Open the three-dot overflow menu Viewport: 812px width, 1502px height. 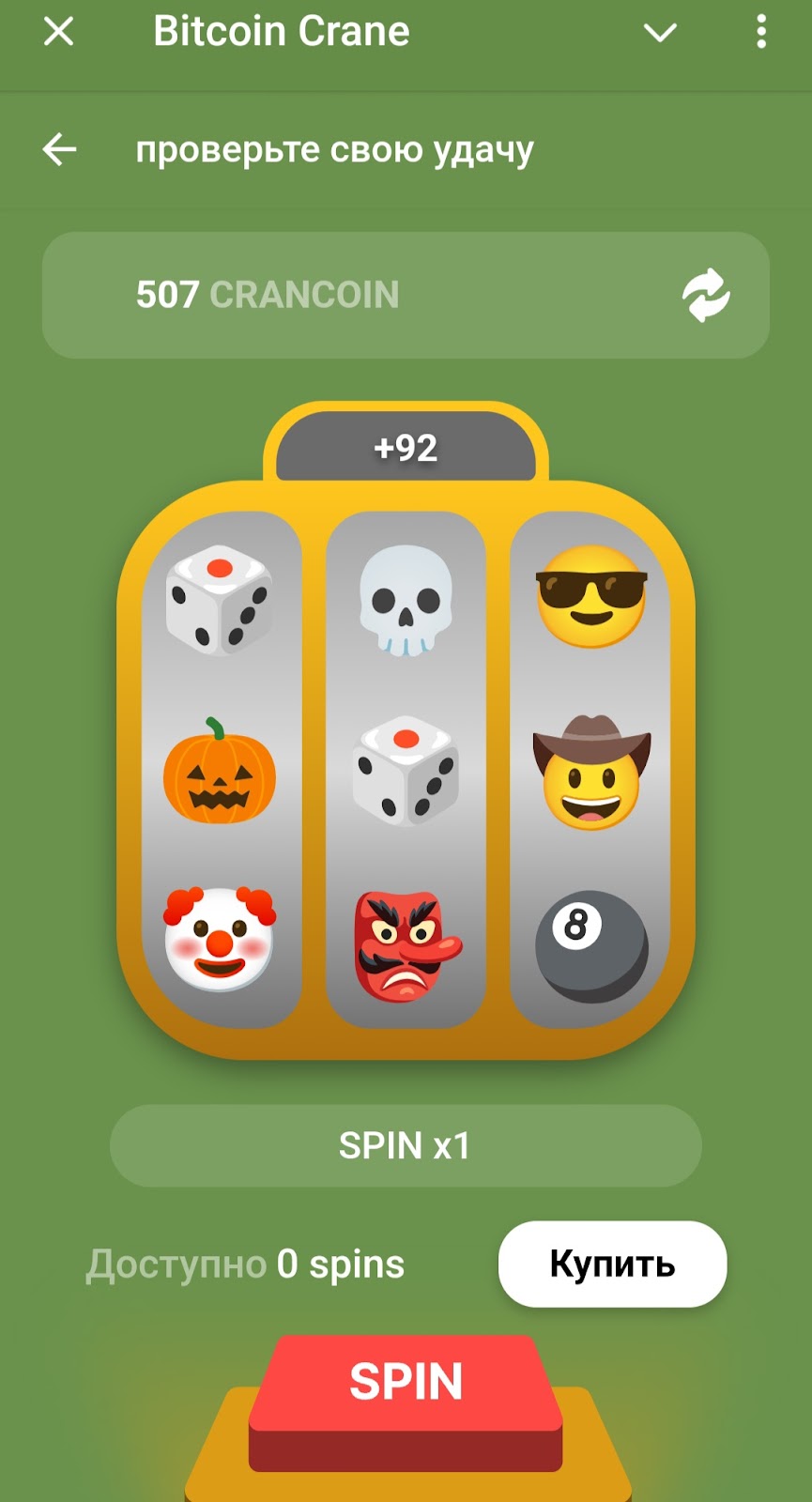coord(760,32)
